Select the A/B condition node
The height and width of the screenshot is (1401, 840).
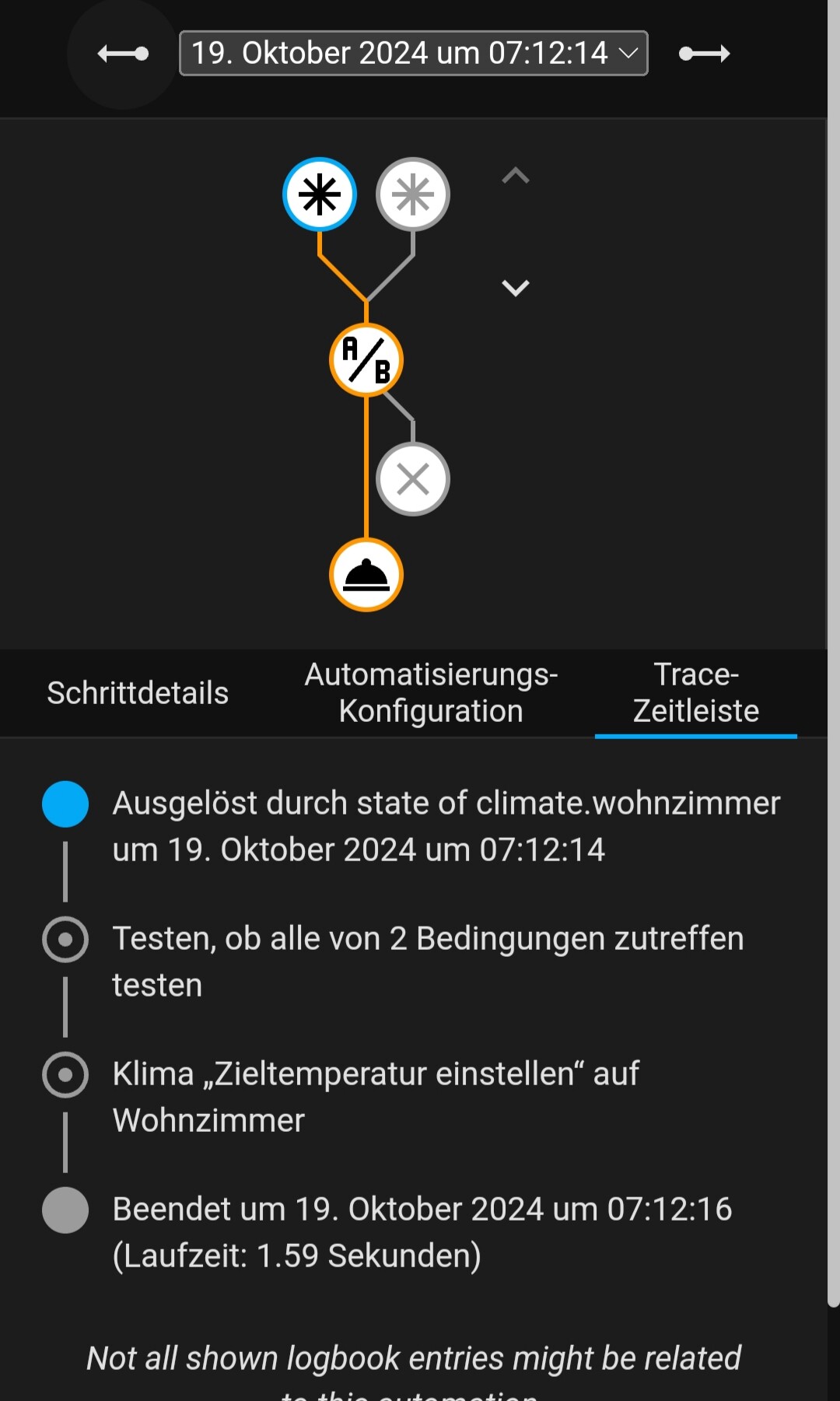[x=366, y=360]
